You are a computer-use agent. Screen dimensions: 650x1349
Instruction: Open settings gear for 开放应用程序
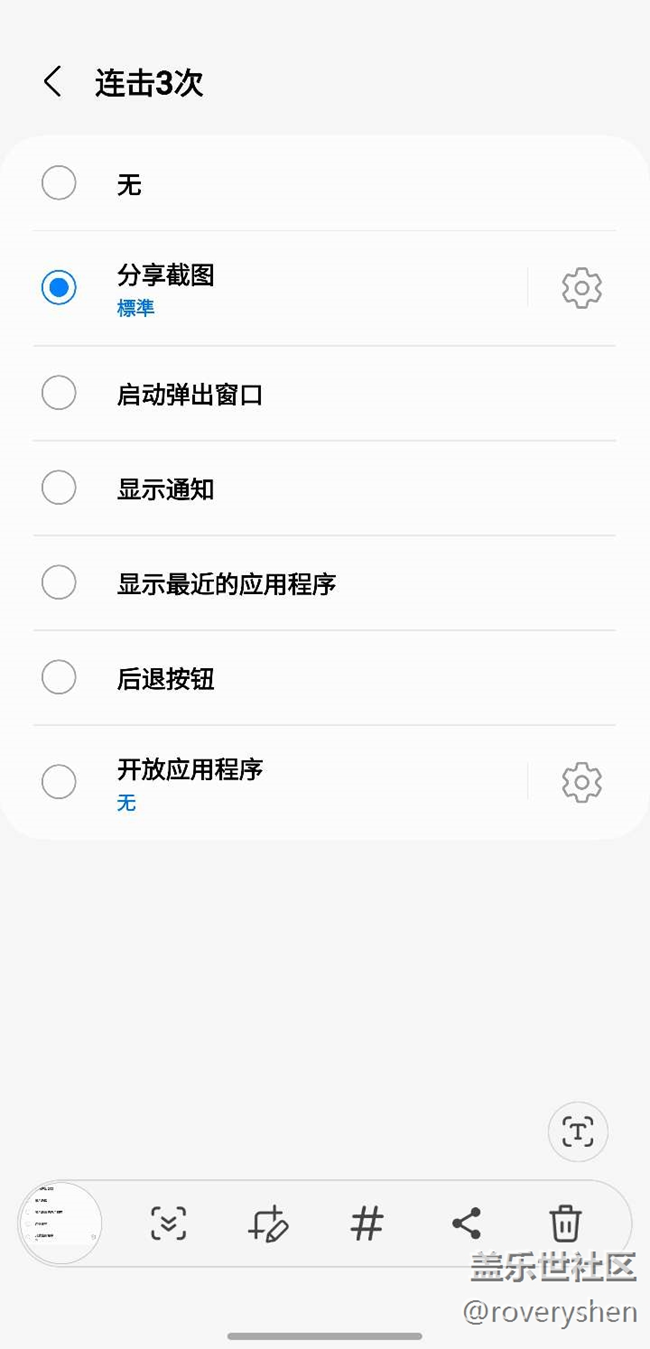(581, 782)
